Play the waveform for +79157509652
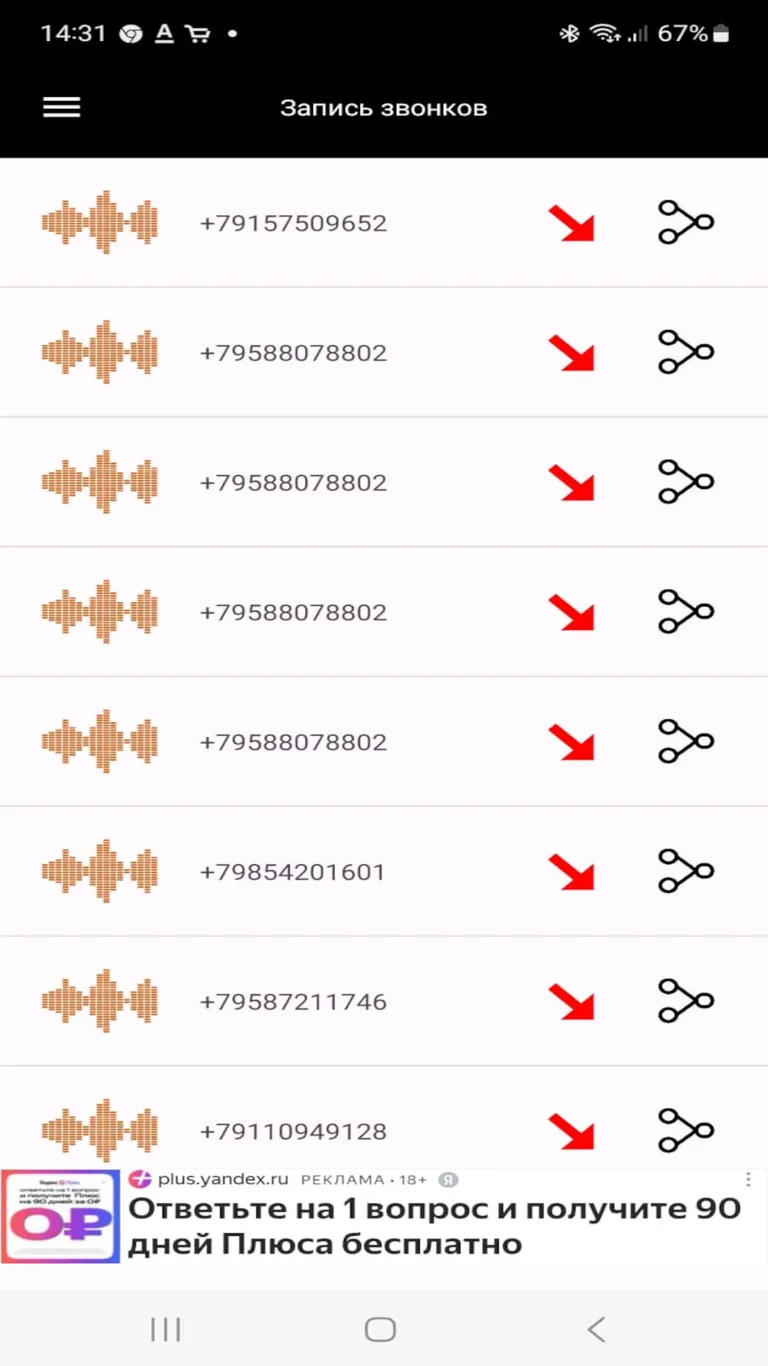The height and width of the screenshot is (1366, 768). [x=100, y=223]
